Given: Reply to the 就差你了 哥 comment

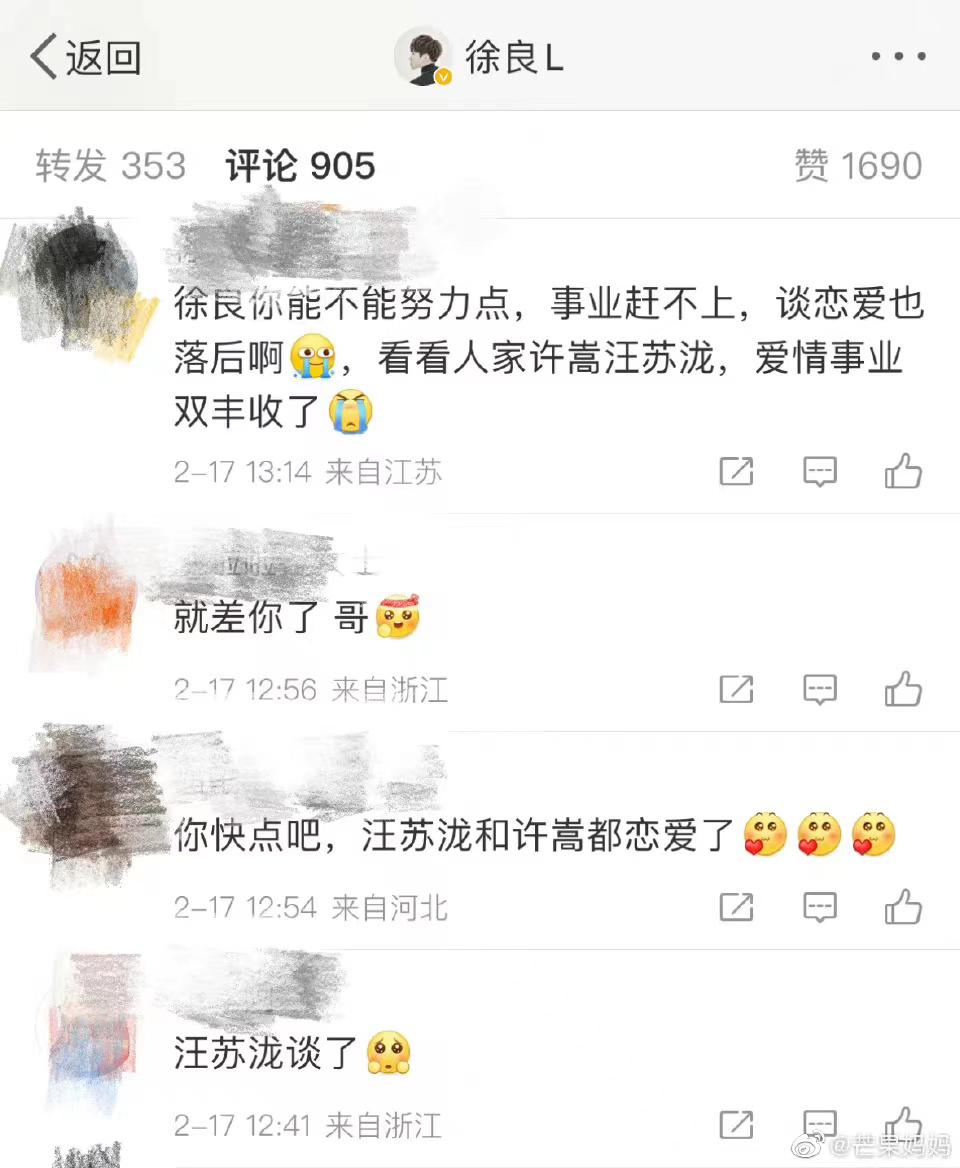Looking at the screenshot, I should (x=819, y=689).
